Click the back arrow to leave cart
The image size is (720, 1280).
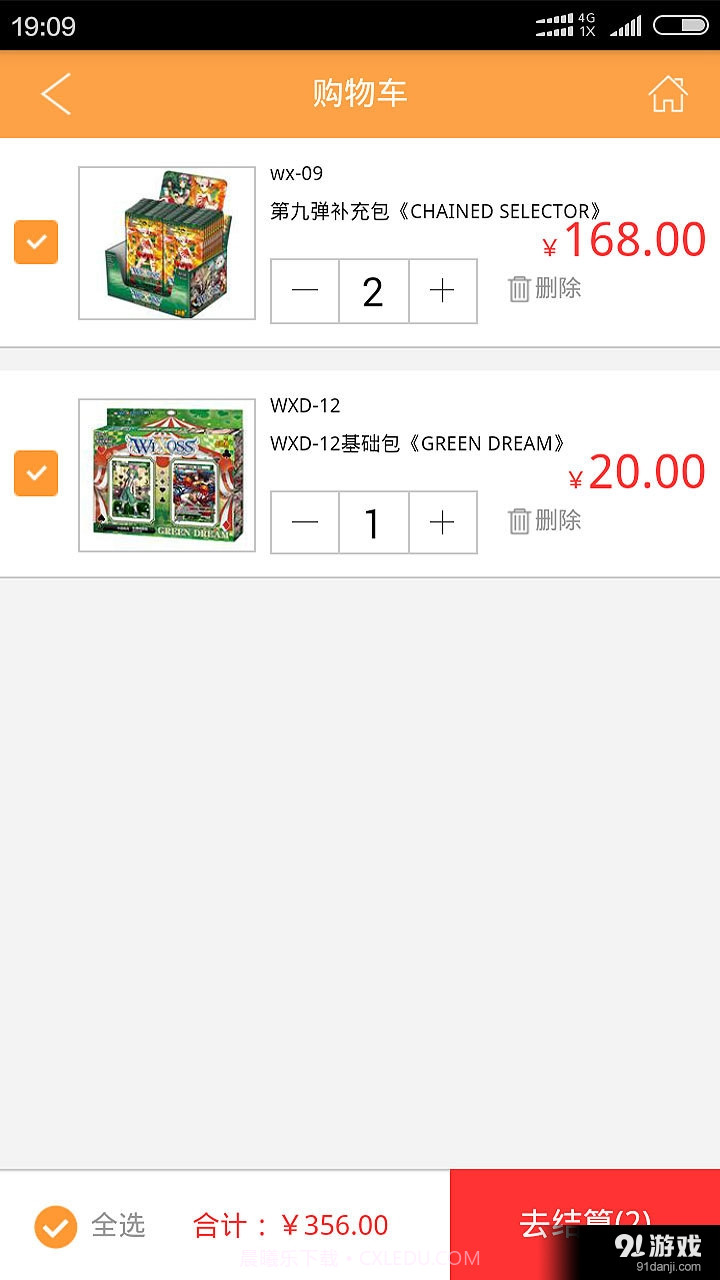click(x=55, y=93)
